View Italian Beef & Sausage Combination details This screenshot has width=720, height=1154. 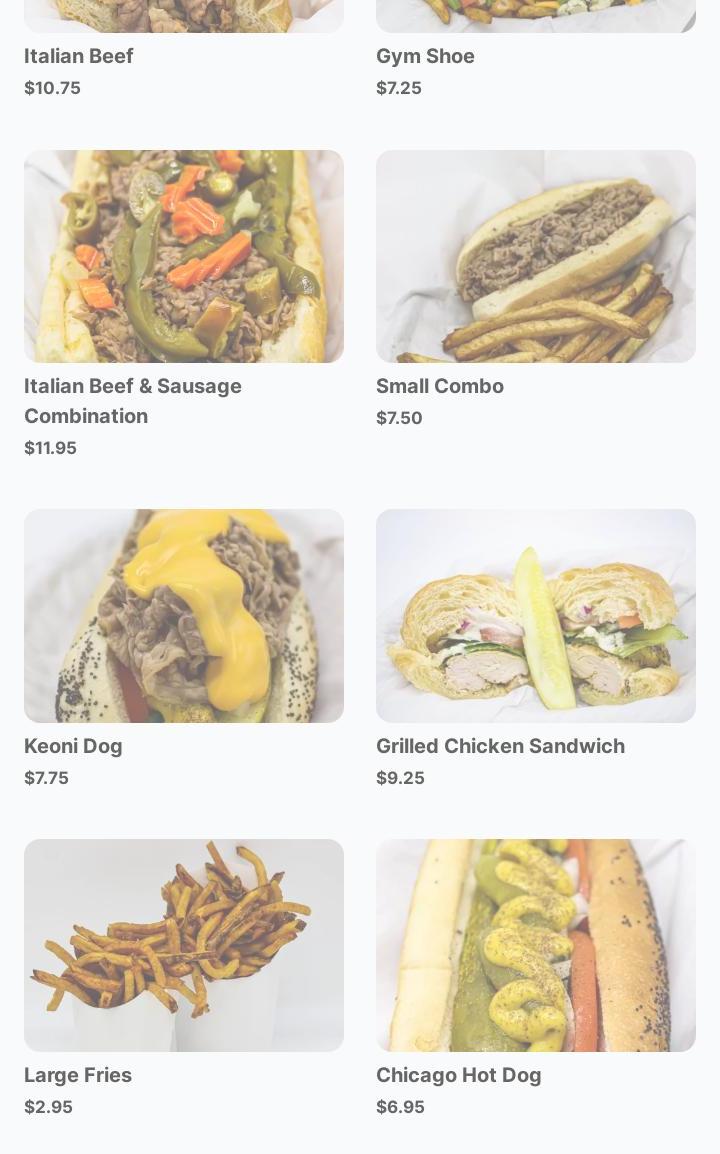[184, 257]
